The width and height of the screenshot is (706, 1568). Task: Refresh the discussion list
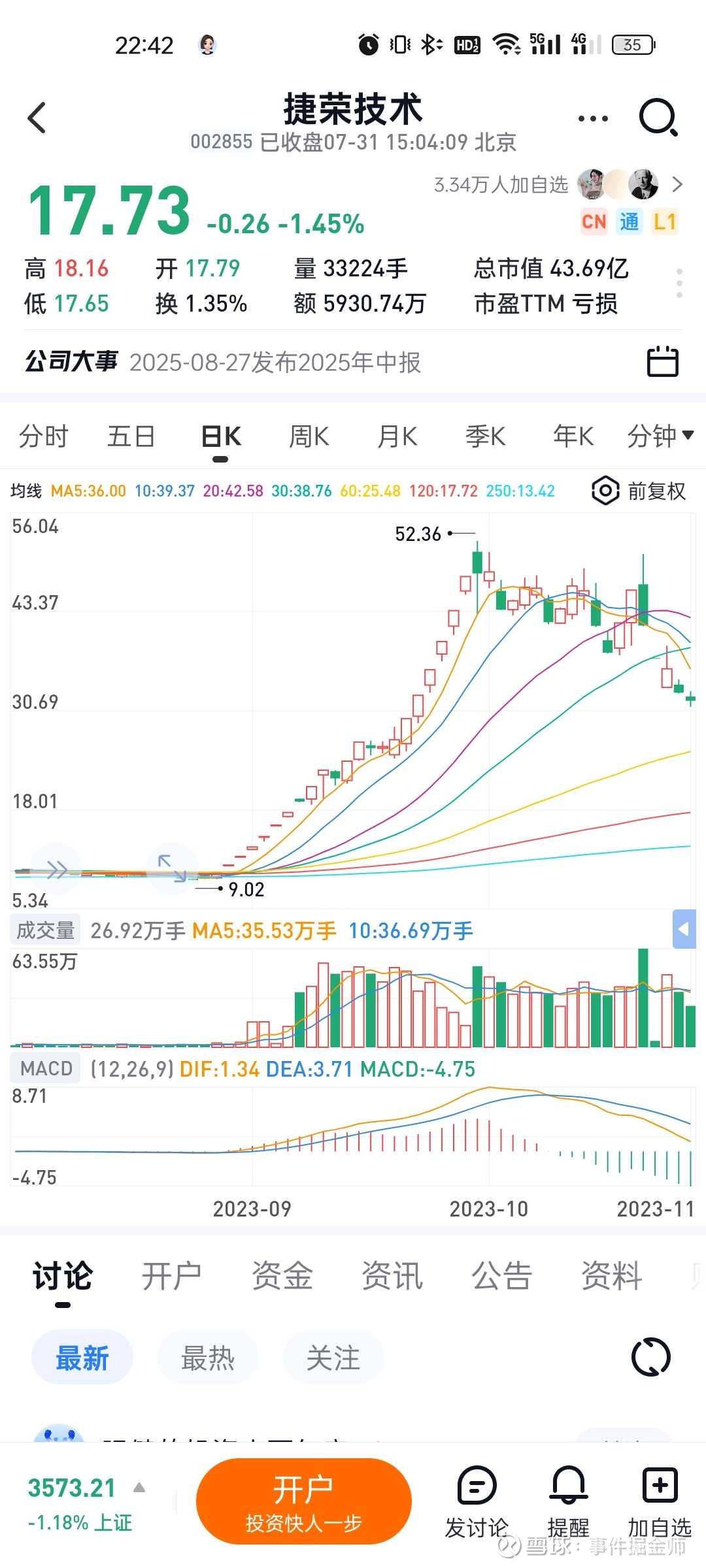pos(651,1358)
